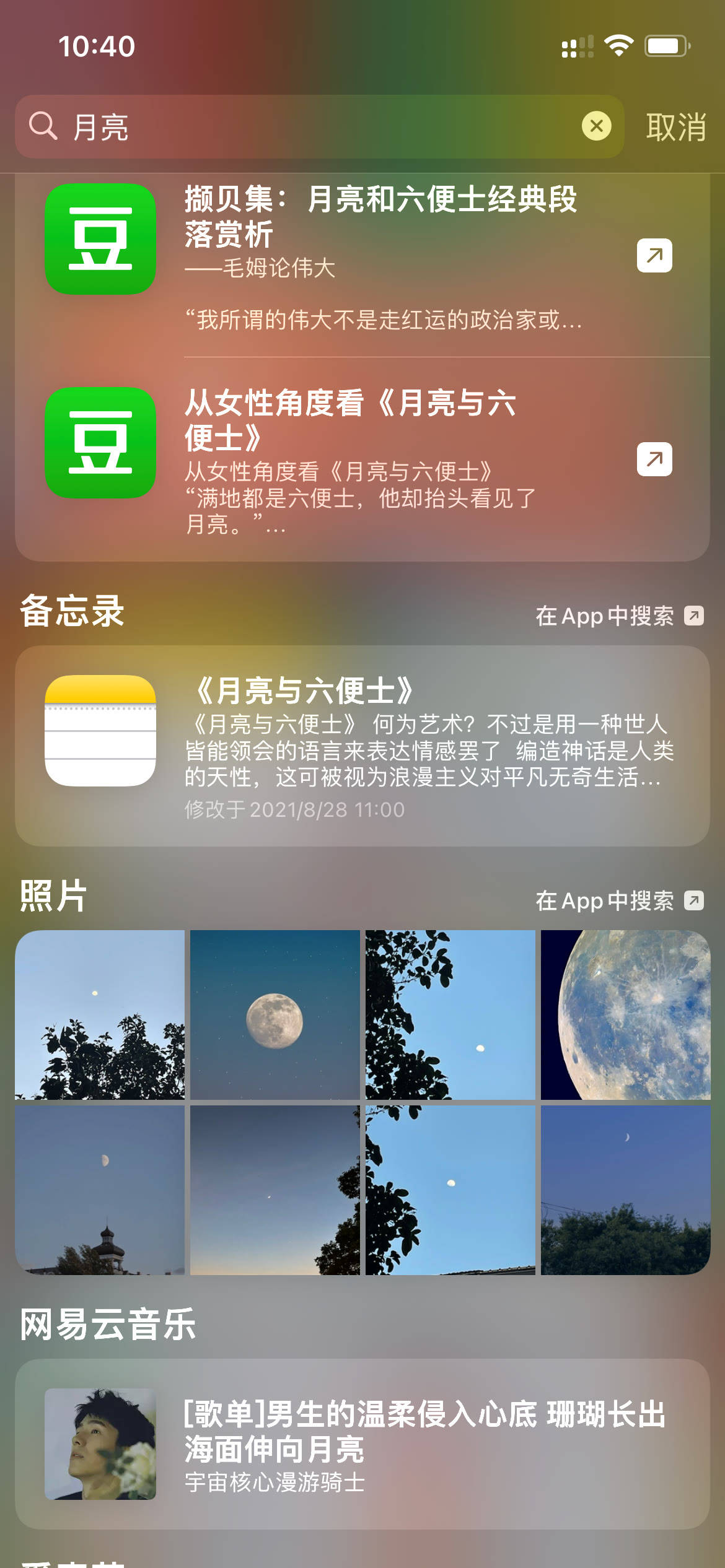Tap the magnifying glass icon in the search bar
The height and width of the screenshot is (1568, 725).
pos(42,127)
